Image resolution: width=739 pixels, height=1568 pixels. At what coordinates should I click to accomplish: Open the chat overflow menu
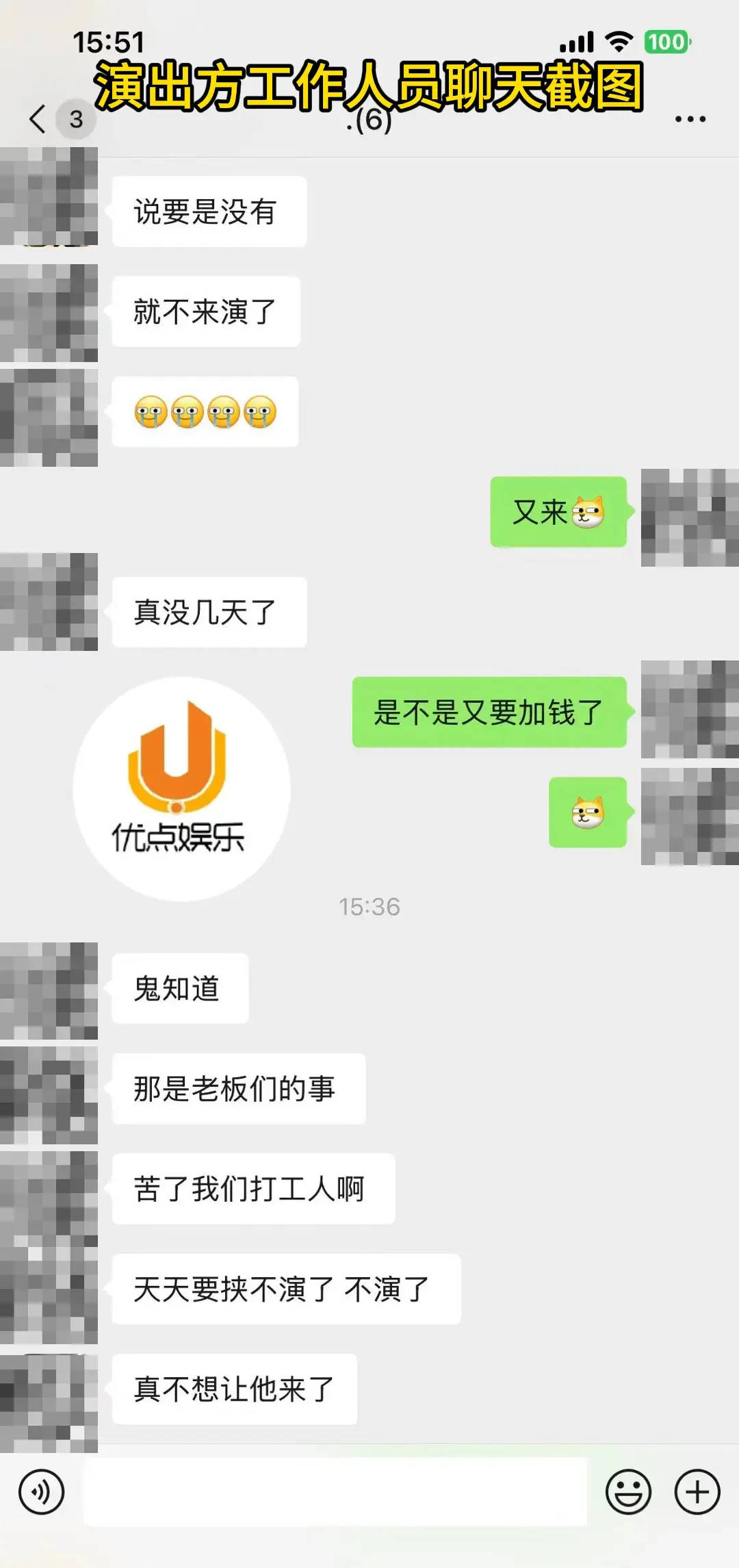690,119
